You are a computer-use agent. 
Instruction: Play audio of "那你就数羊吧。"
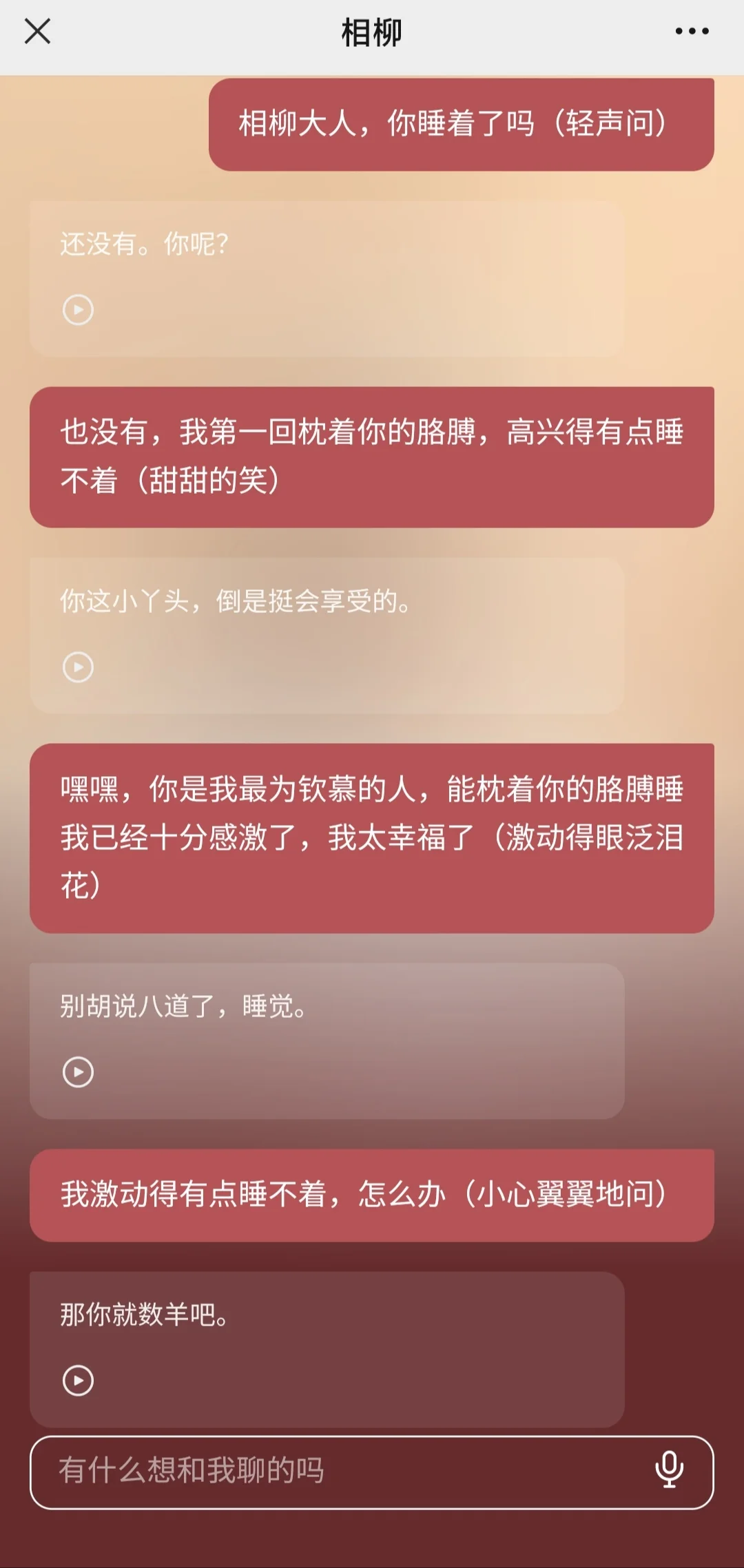click(x=78, y=1381)
